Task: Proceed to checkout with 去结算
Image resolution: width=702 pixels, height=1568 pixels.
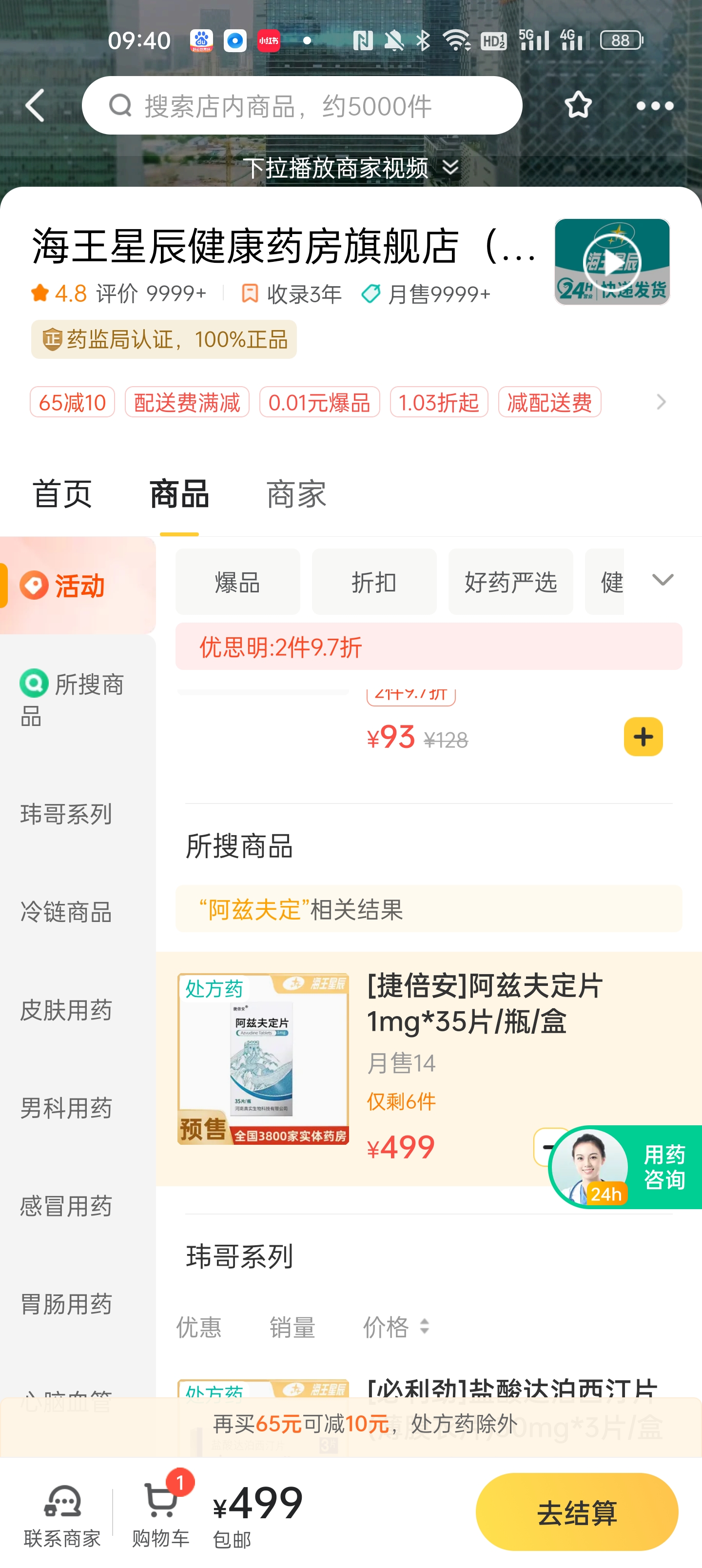Action: click(x=576, y=1512)
